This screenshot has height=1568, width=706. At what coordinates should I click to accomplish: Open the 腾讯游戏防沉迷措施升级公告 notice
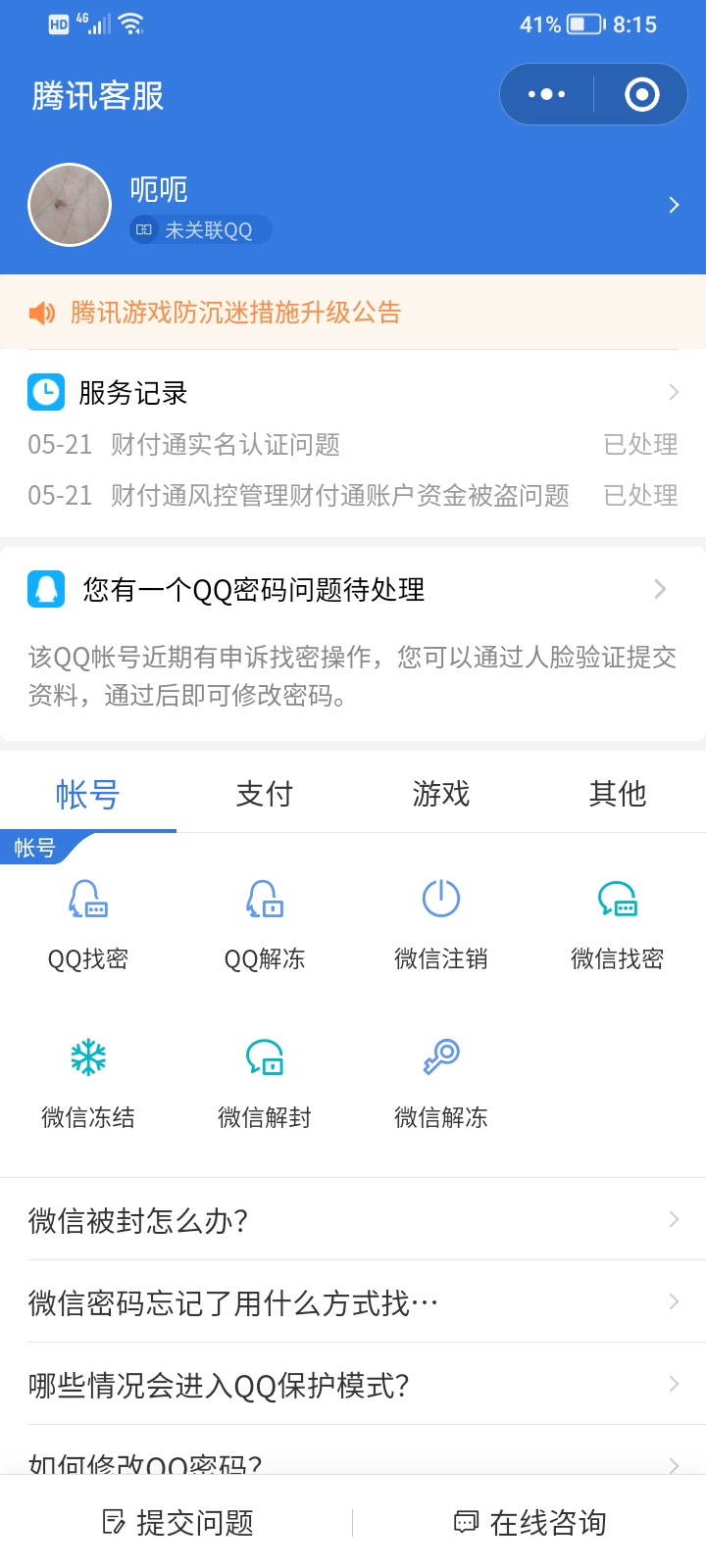(235, 313)
